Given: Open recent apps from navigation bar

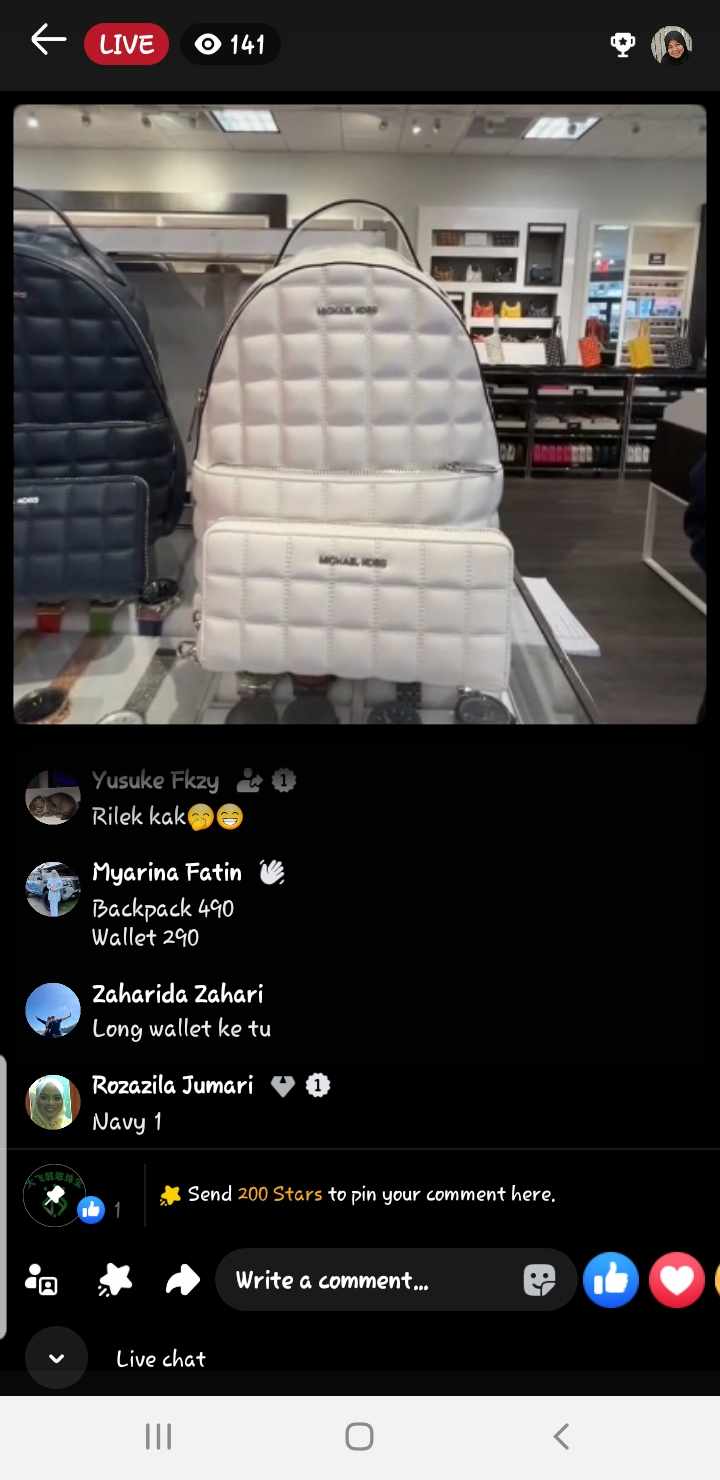Looking at the screenshot, I should 158,1437.
